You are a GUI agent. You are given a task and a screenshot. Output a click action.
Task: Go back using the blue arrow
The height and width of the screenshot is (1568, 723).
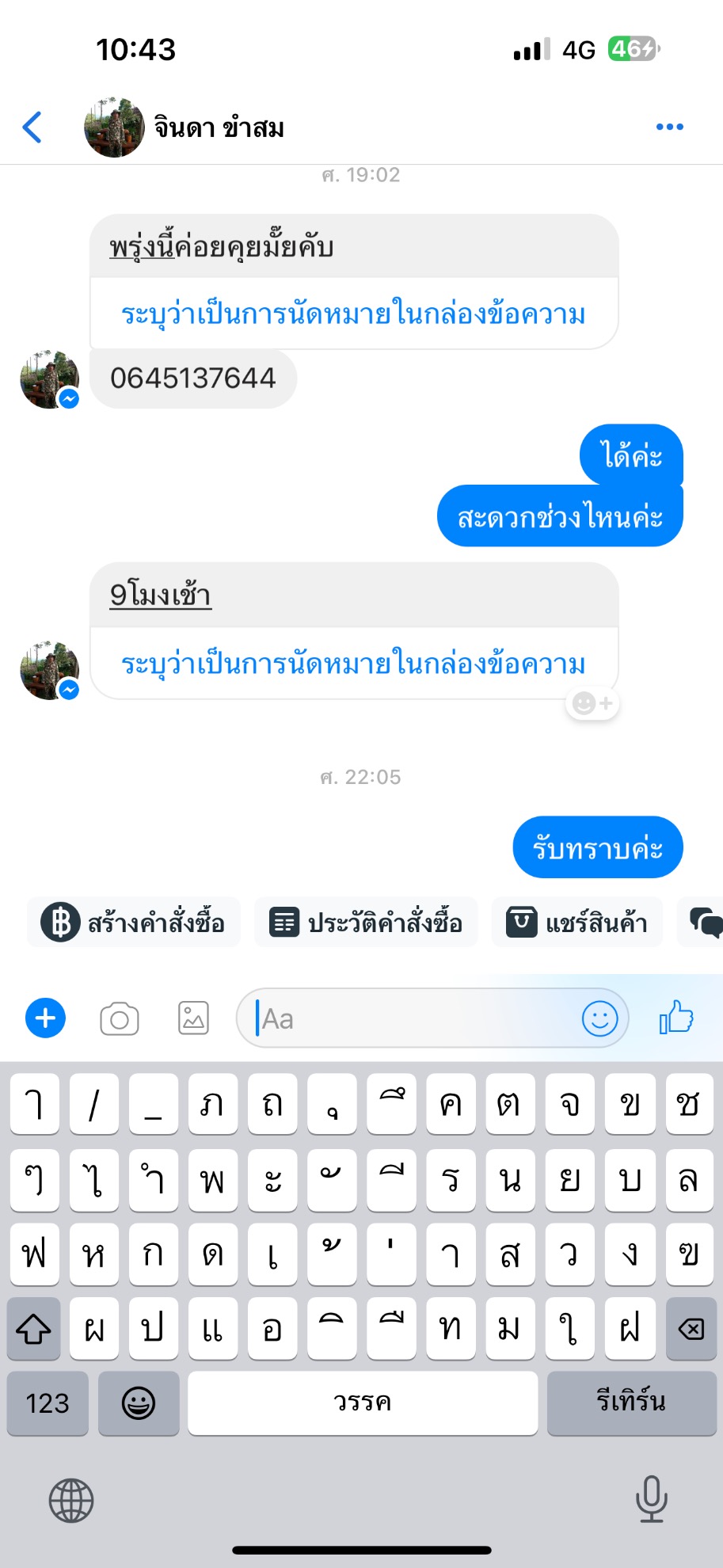click(32, 127)
